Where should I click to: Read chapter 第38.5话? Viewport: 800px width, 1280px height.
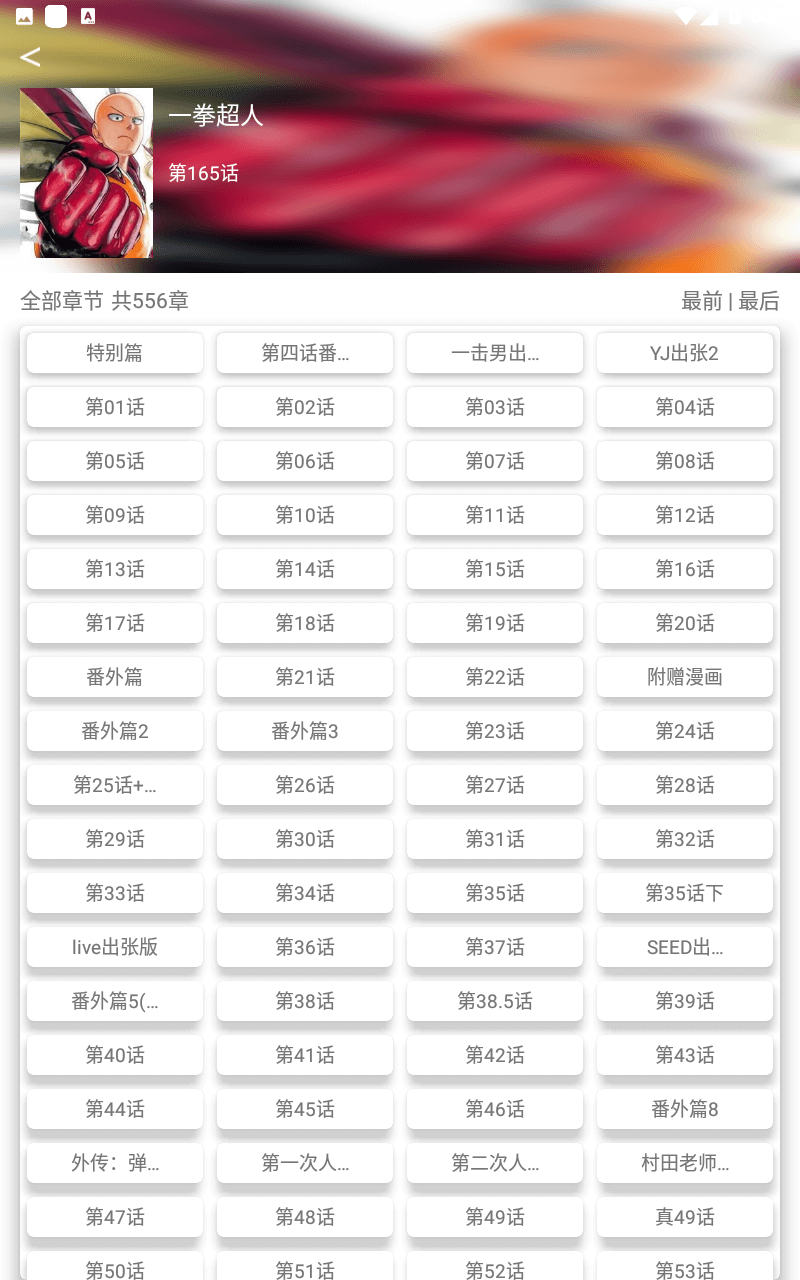[495, 1001]
